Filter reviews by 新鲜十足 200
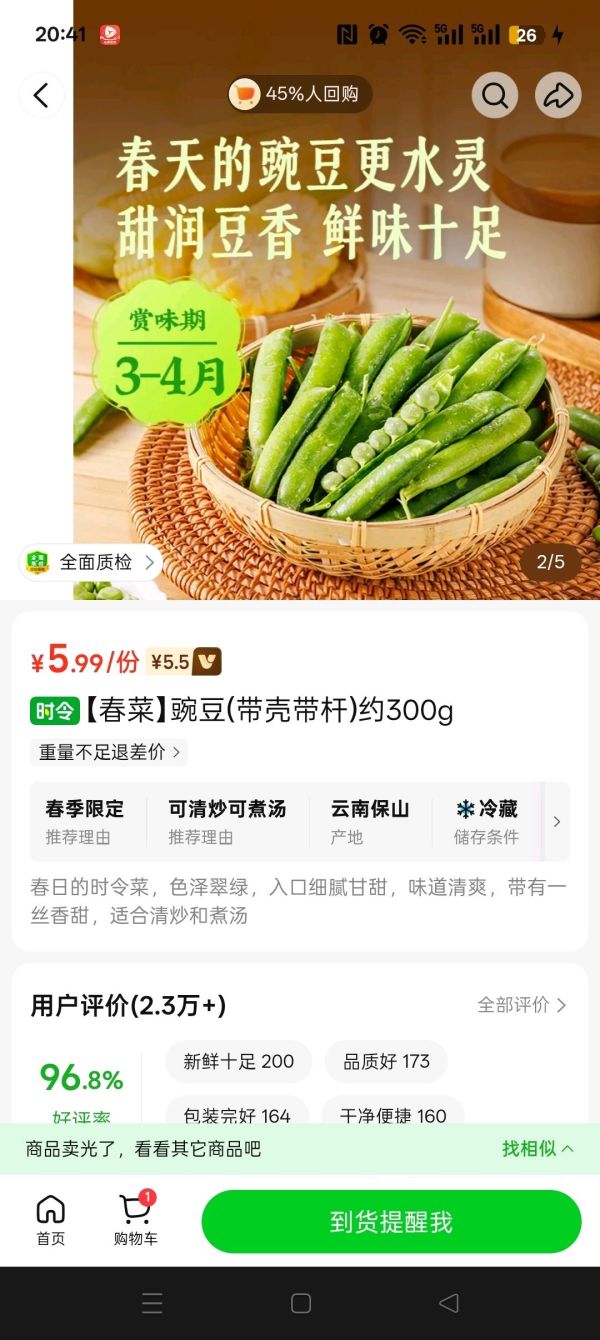Image resolution: width=600 pixels, height=1340 pixels. [x=238, y=1061]
